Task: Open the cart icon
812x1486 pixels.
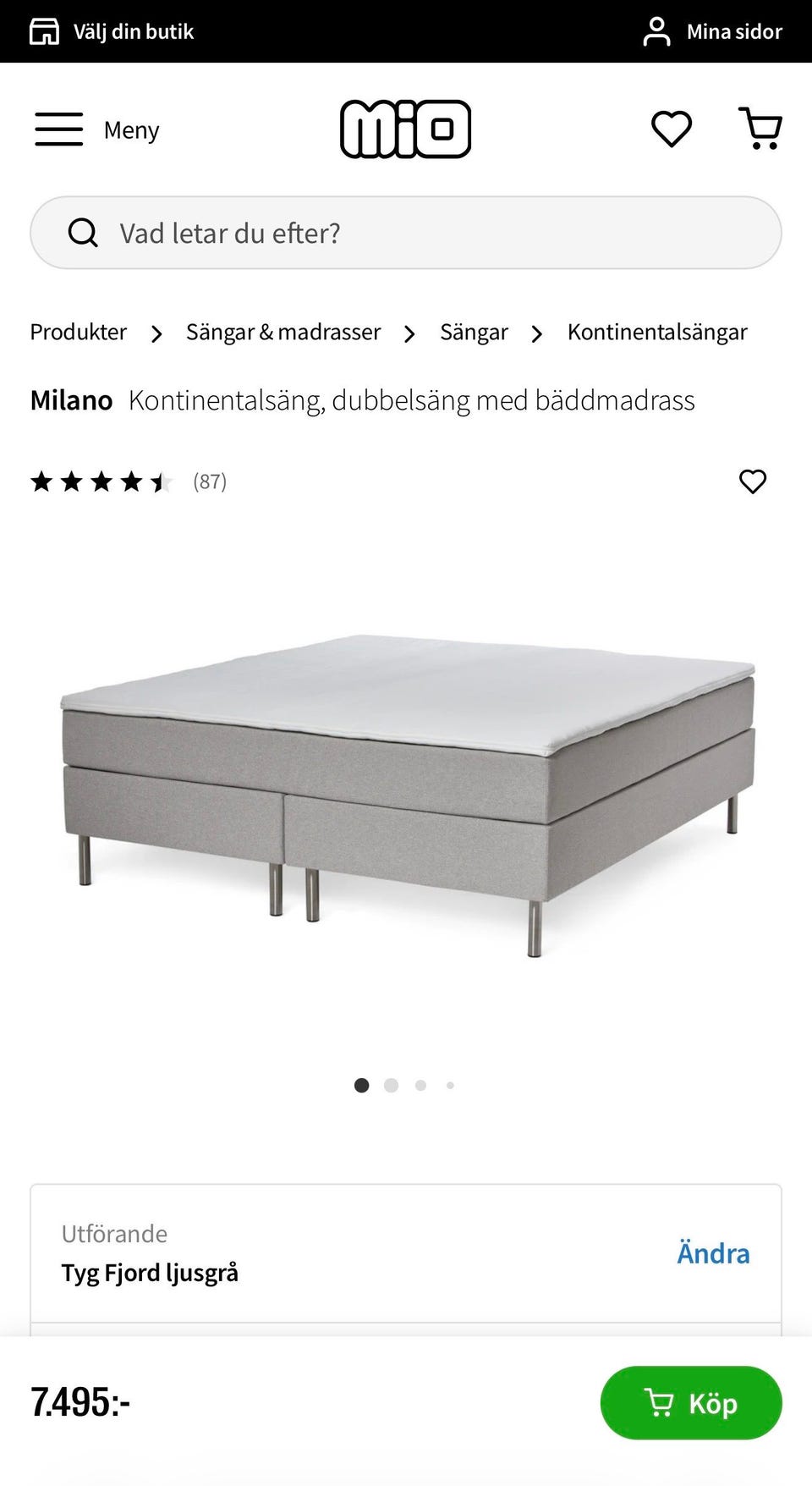Action: tap(760, 129)
